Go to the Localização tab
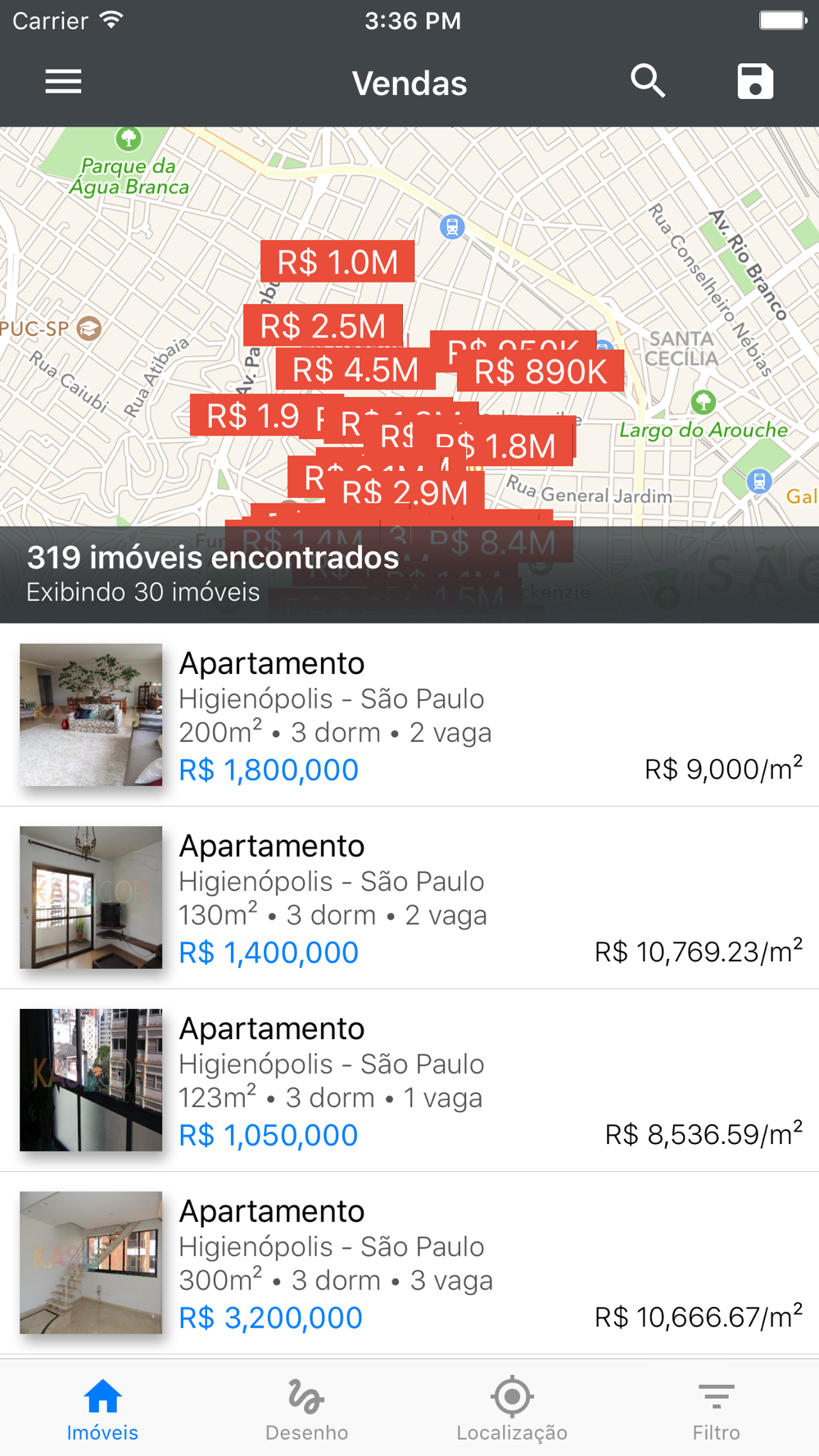 512,1409
